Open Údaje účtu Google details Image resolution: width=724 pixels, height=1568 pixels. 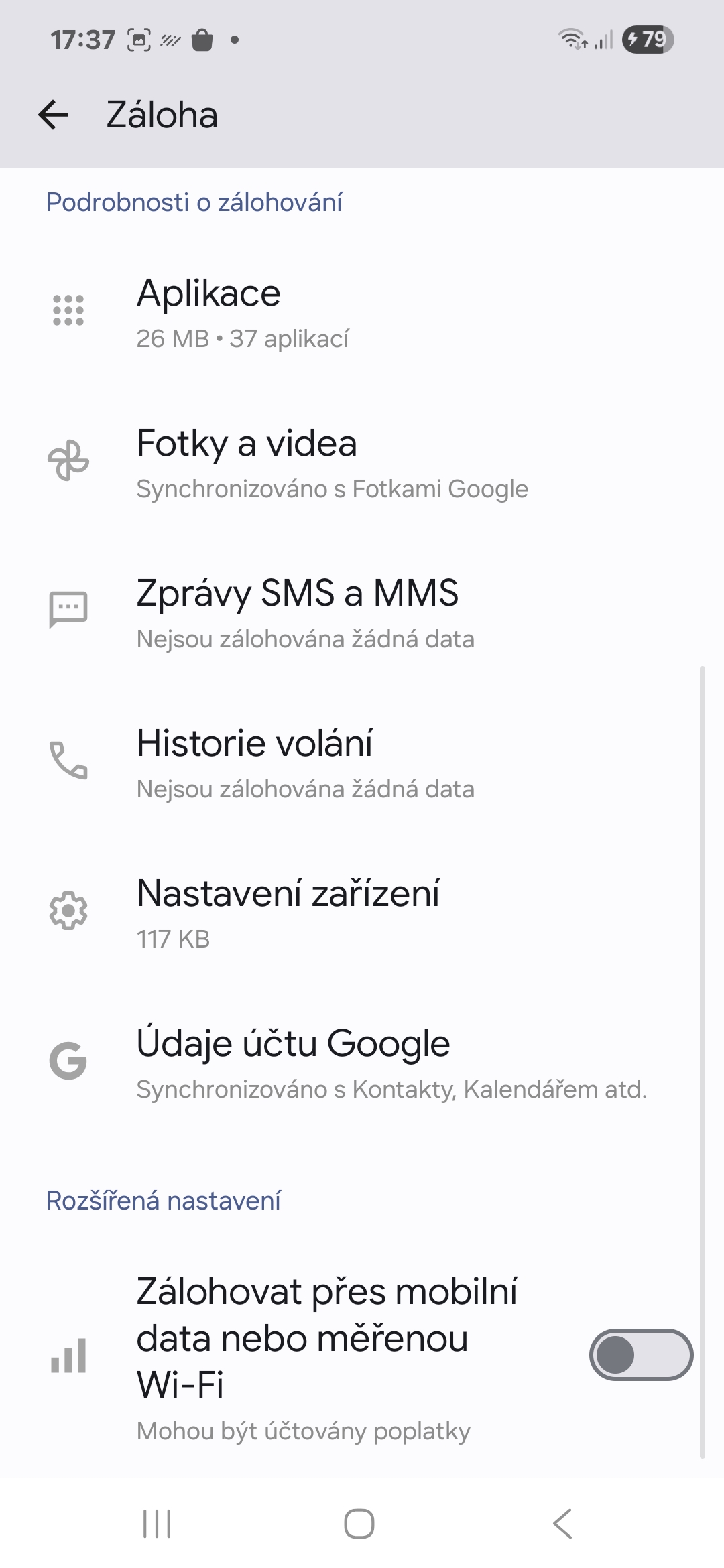coord(362,1062)
